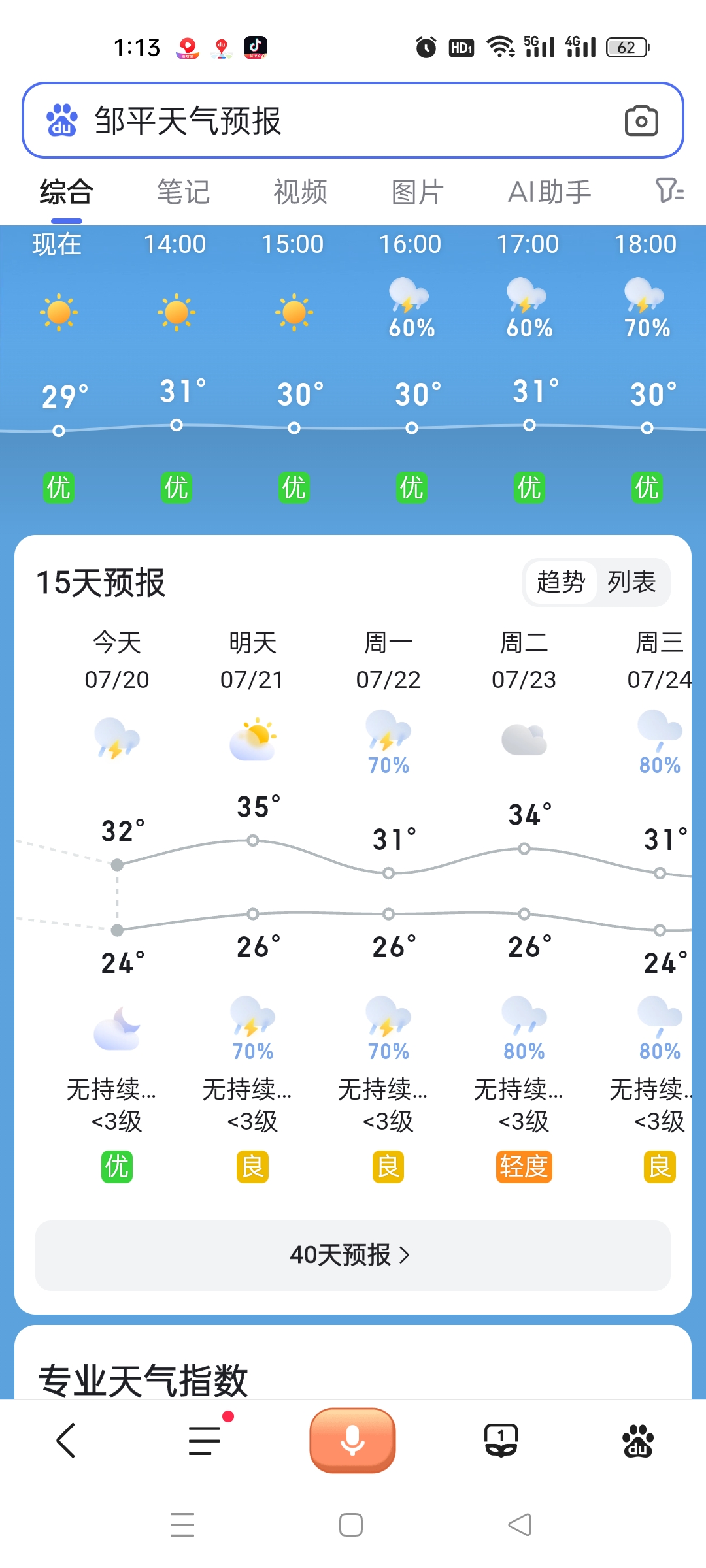
Task: Switch to the 笔记 tab
Action: point(183,192)
